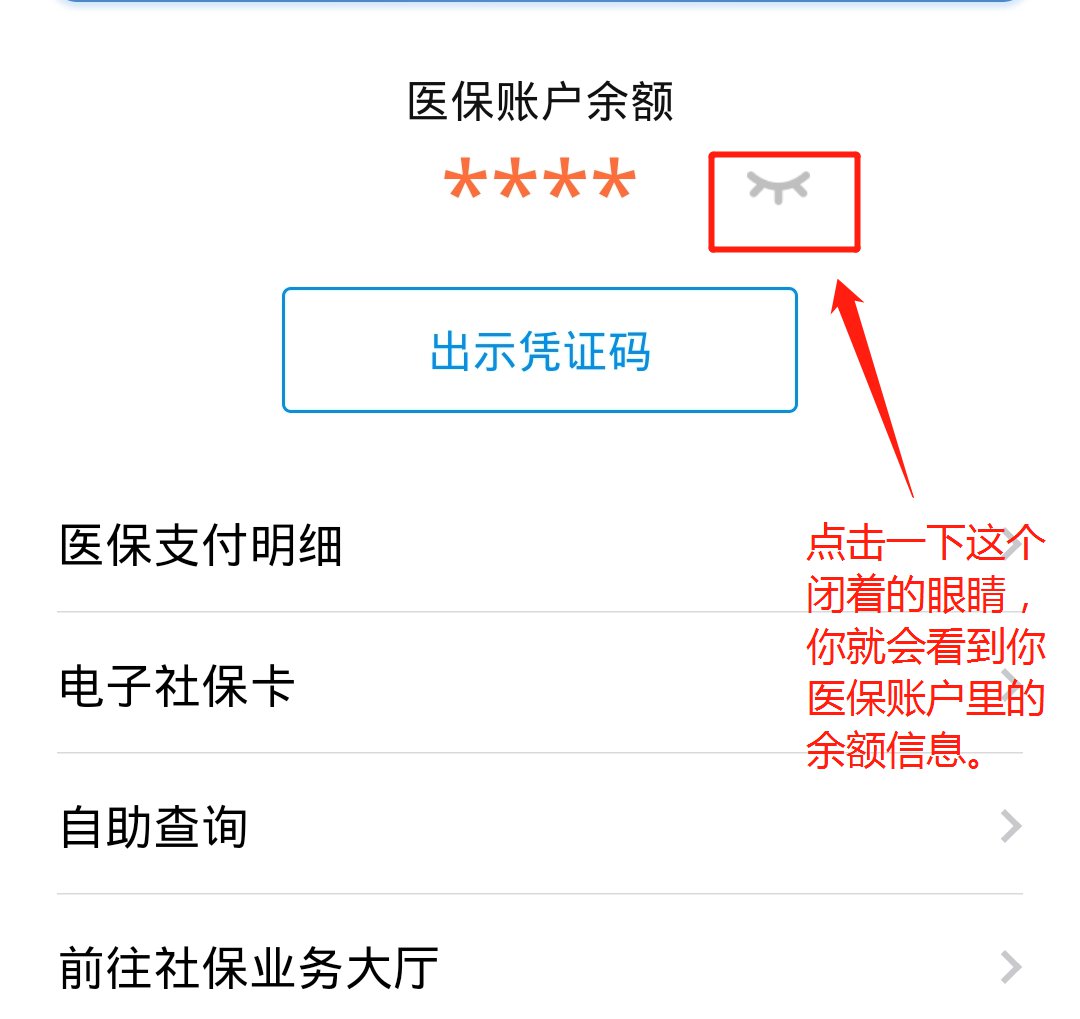Go to 自助查询
Viewport: 1080px width, 1019px height.
[x=400, y=829]
